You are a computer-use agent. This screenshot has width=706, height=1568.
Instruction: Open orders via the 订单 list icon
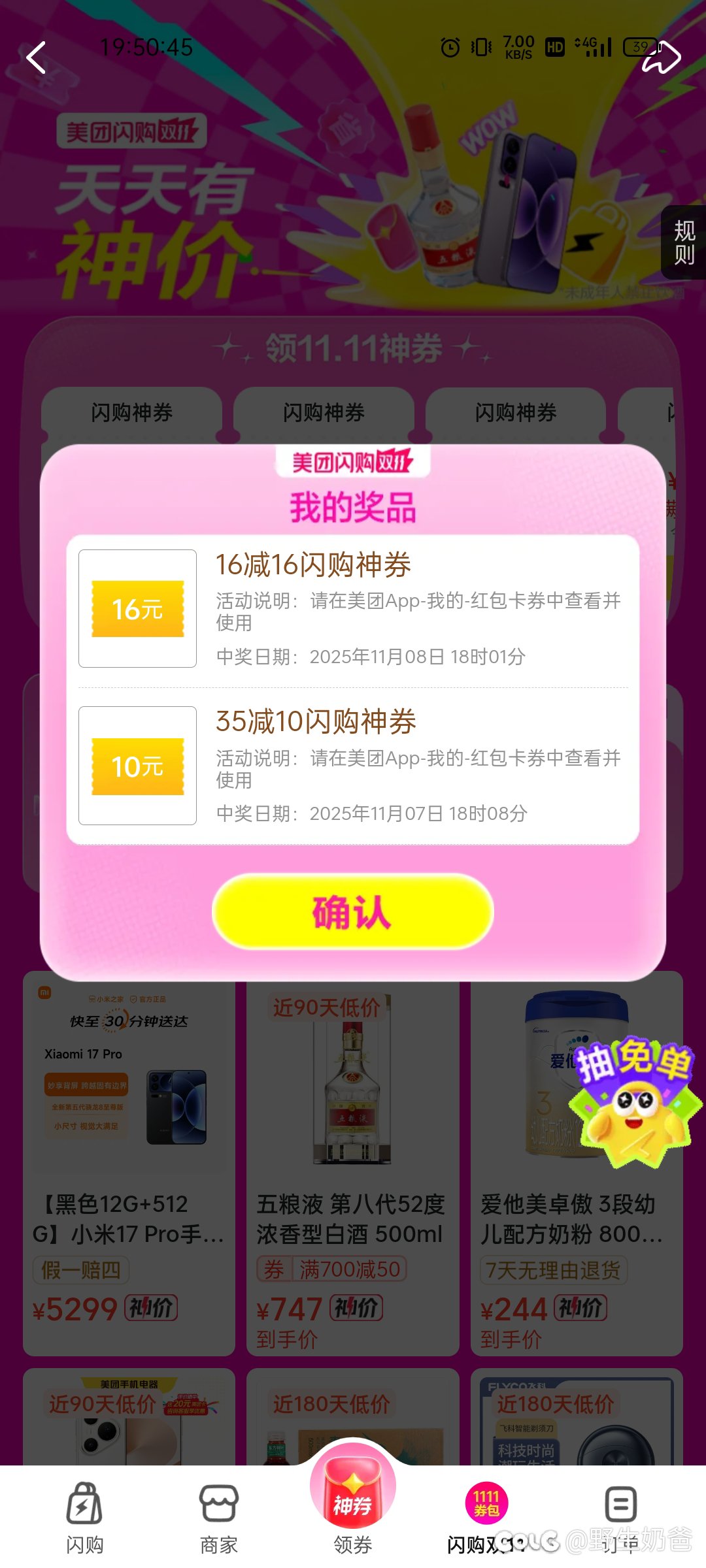620,1503
